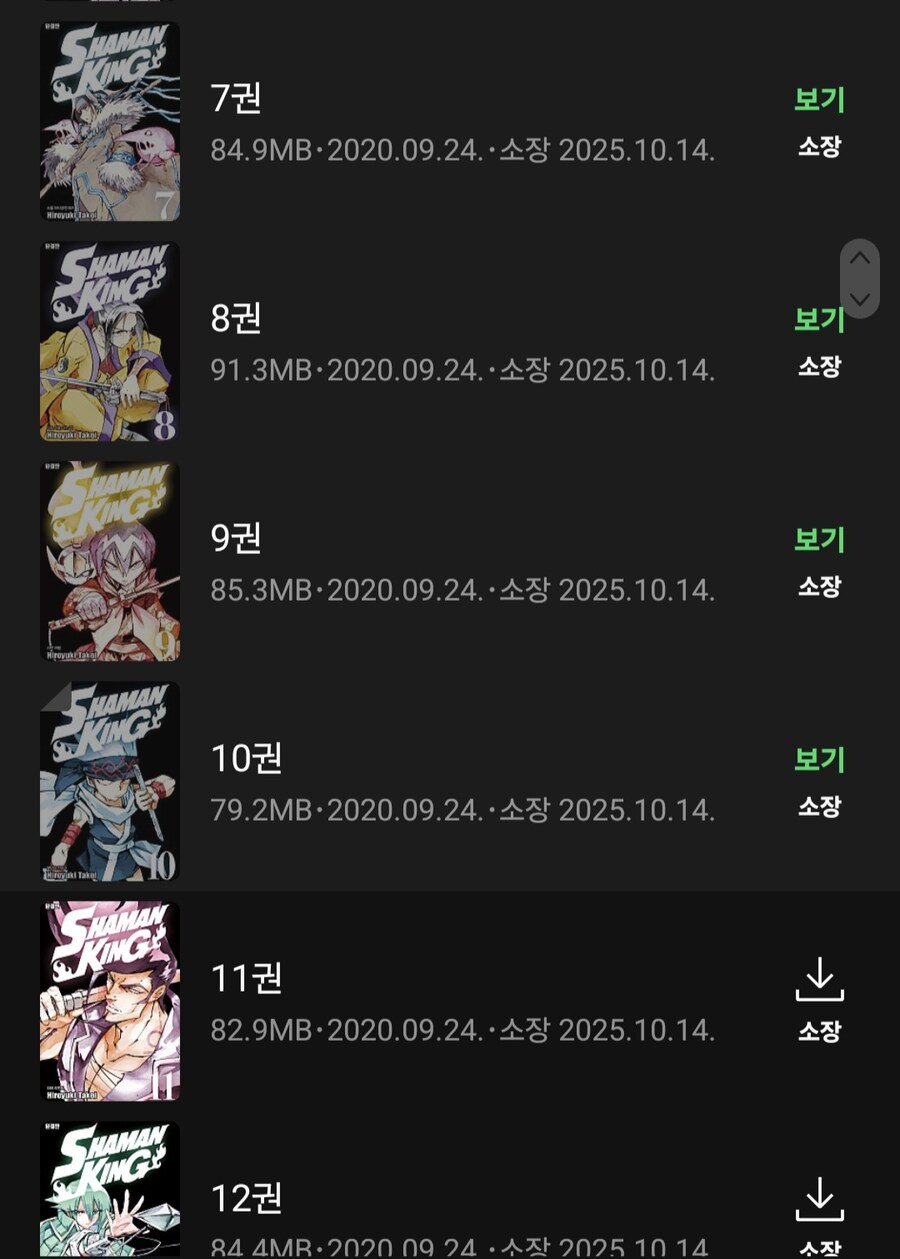Open the 11권 list row

click(x=460, y=1002)
